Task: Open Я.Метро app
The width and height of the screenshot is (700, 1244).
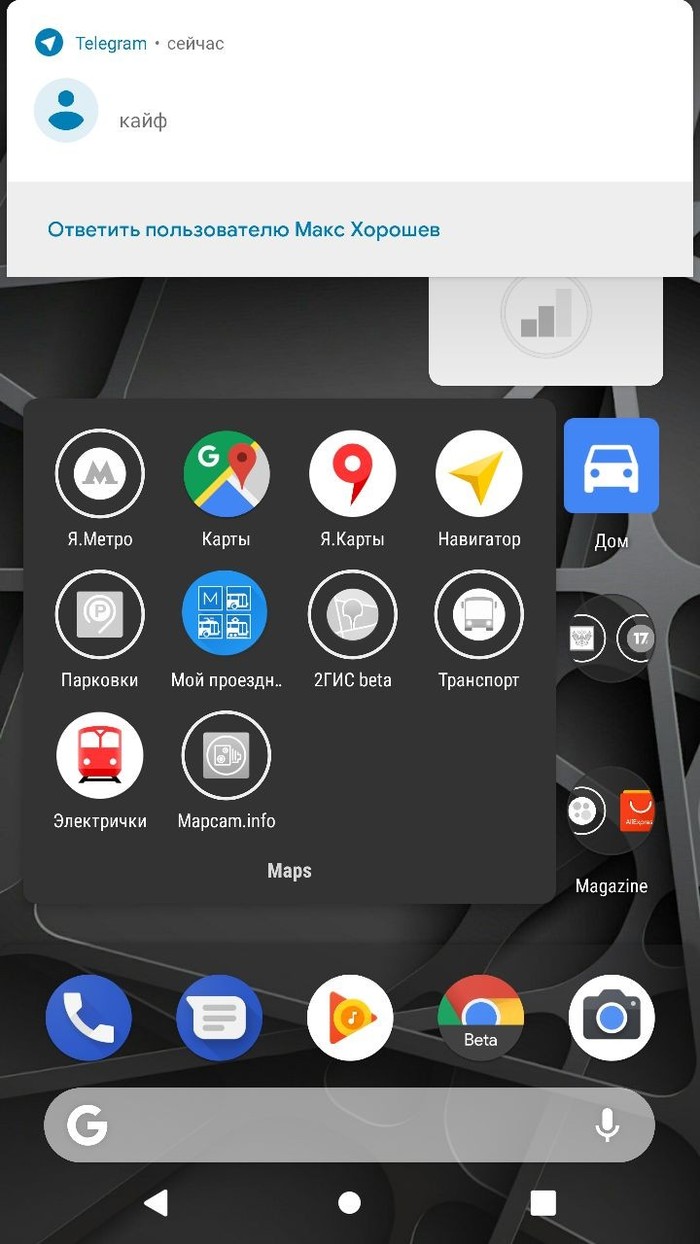Action: (100, 474)
